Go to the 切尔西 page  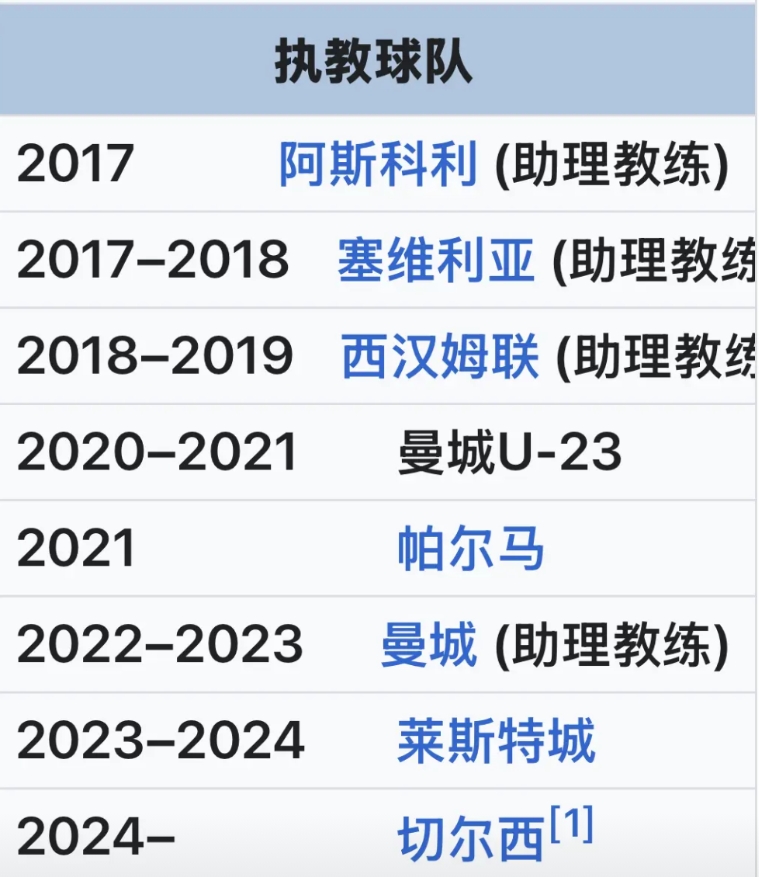470,838
